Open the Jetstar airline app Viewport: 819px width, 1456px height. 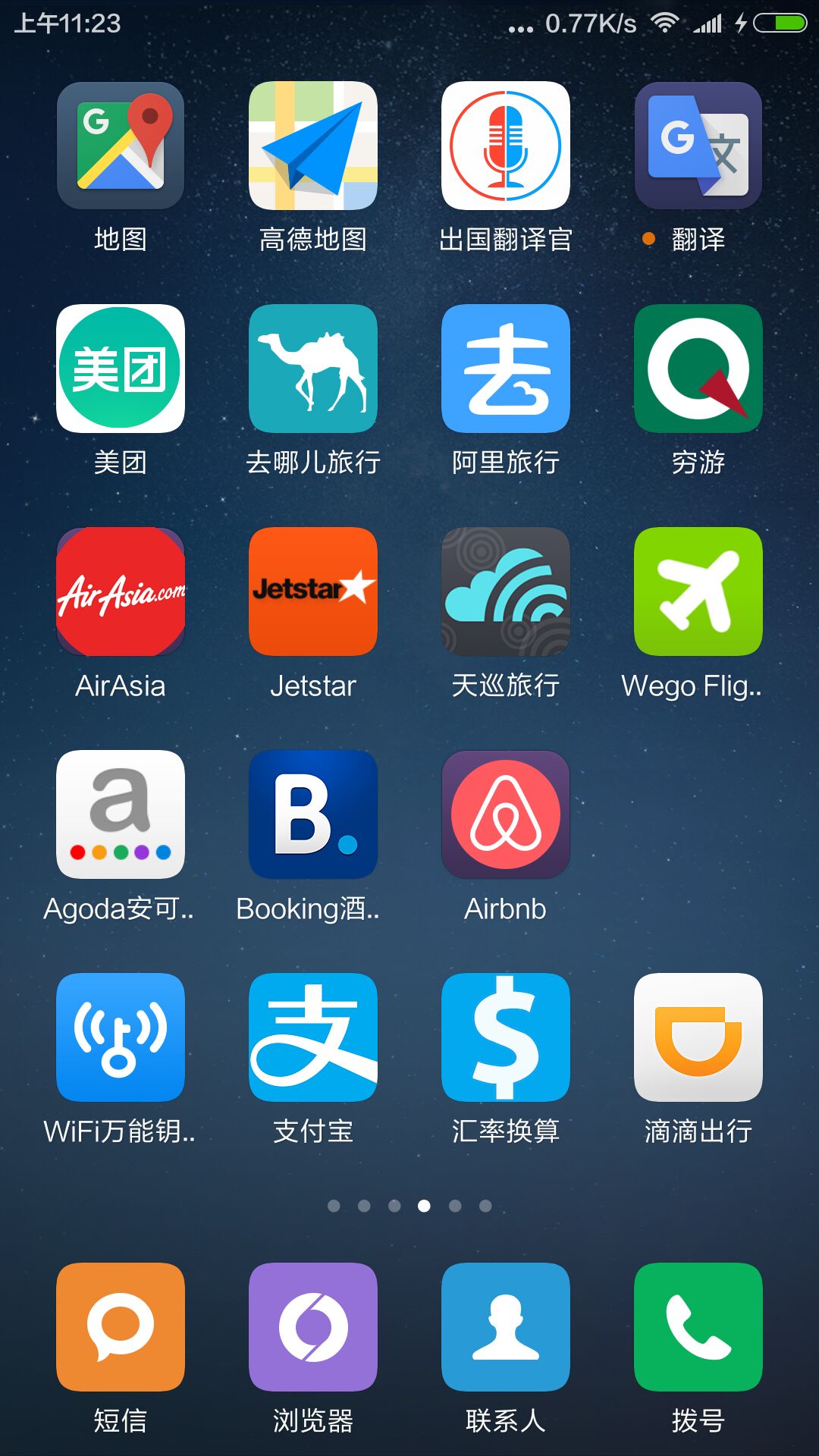point(312,591)
